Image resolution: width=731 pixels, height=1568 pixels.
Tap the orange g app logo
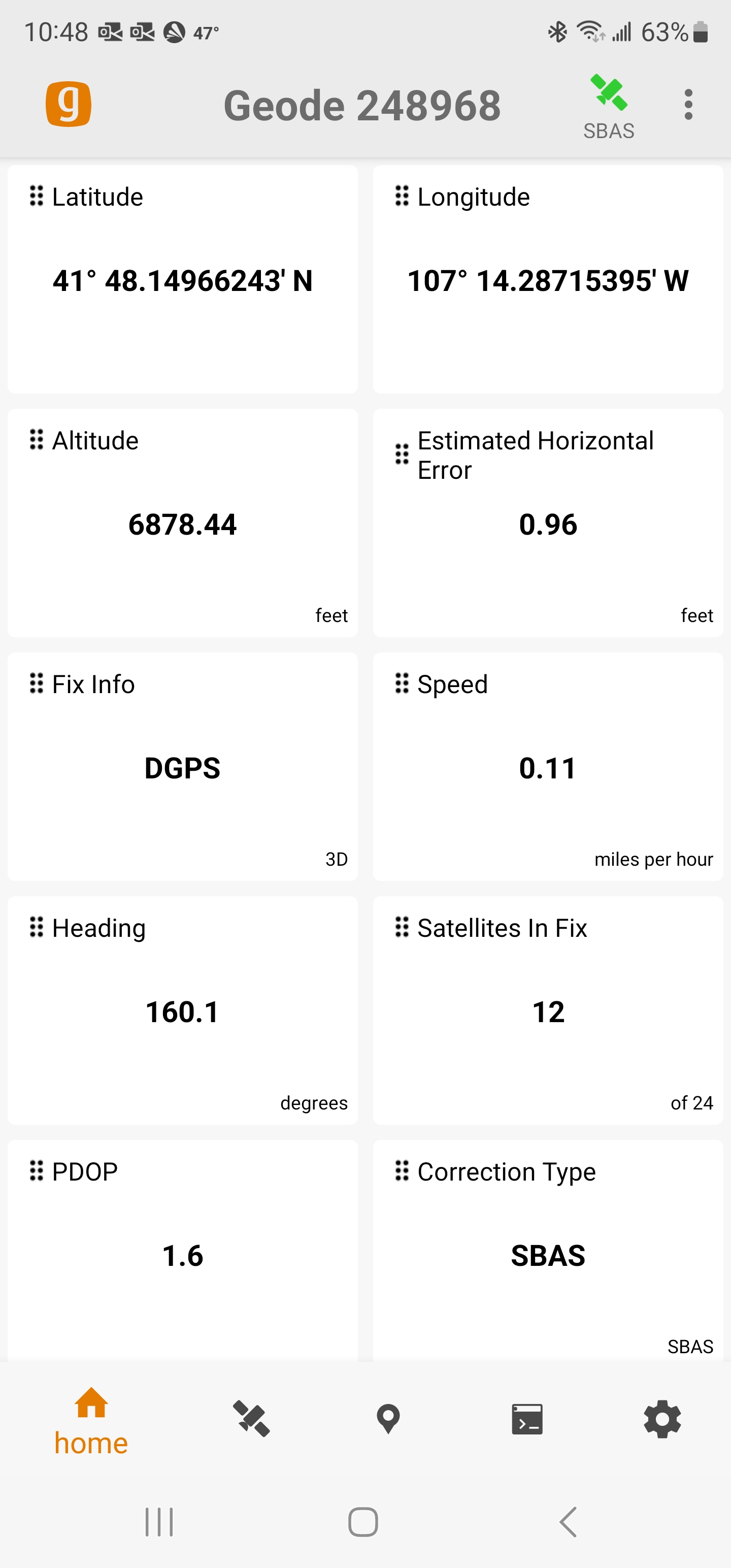coord(68,104)
